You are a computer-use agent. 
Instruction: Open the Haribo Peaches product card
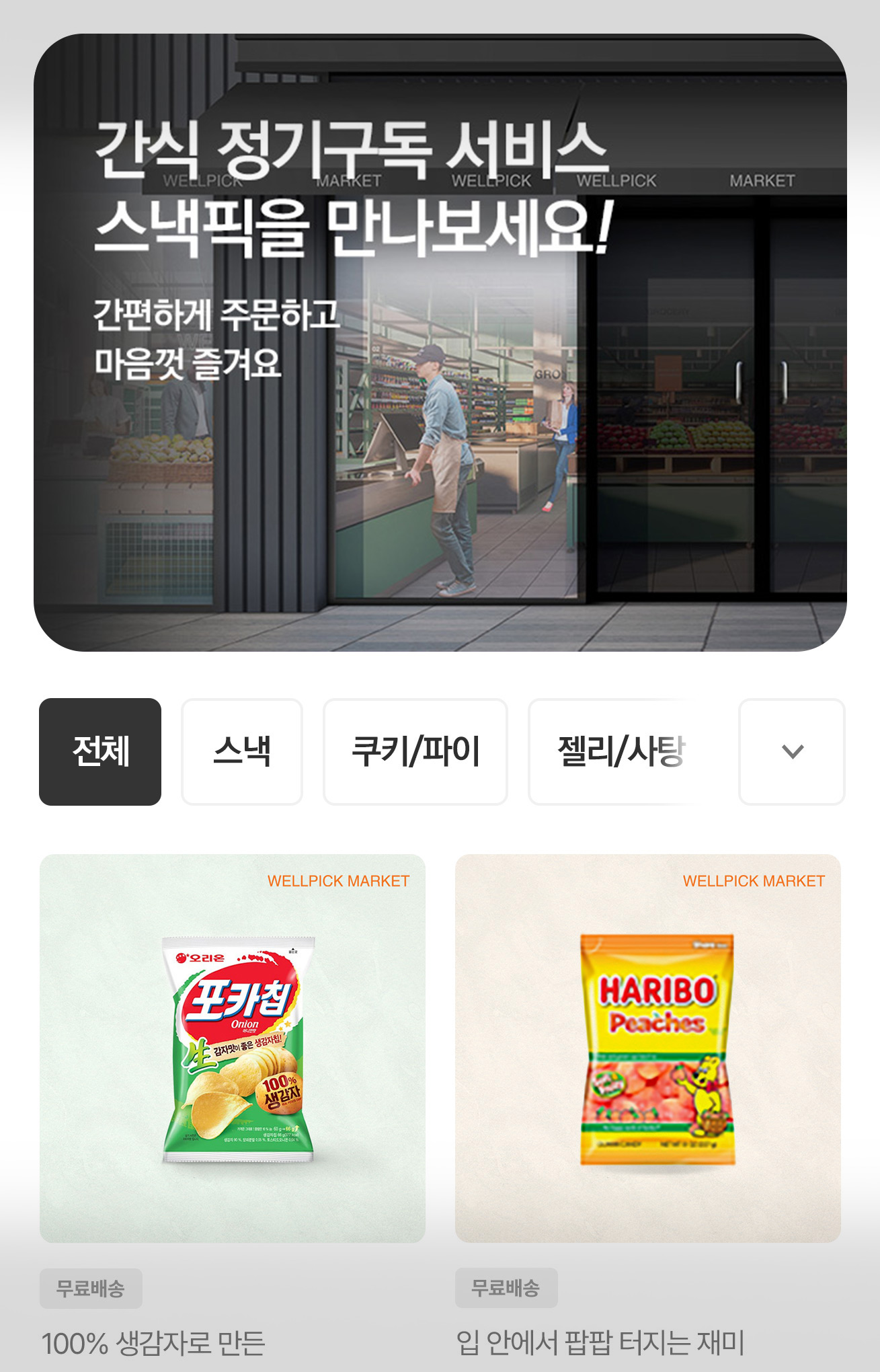coord(647,1048)
